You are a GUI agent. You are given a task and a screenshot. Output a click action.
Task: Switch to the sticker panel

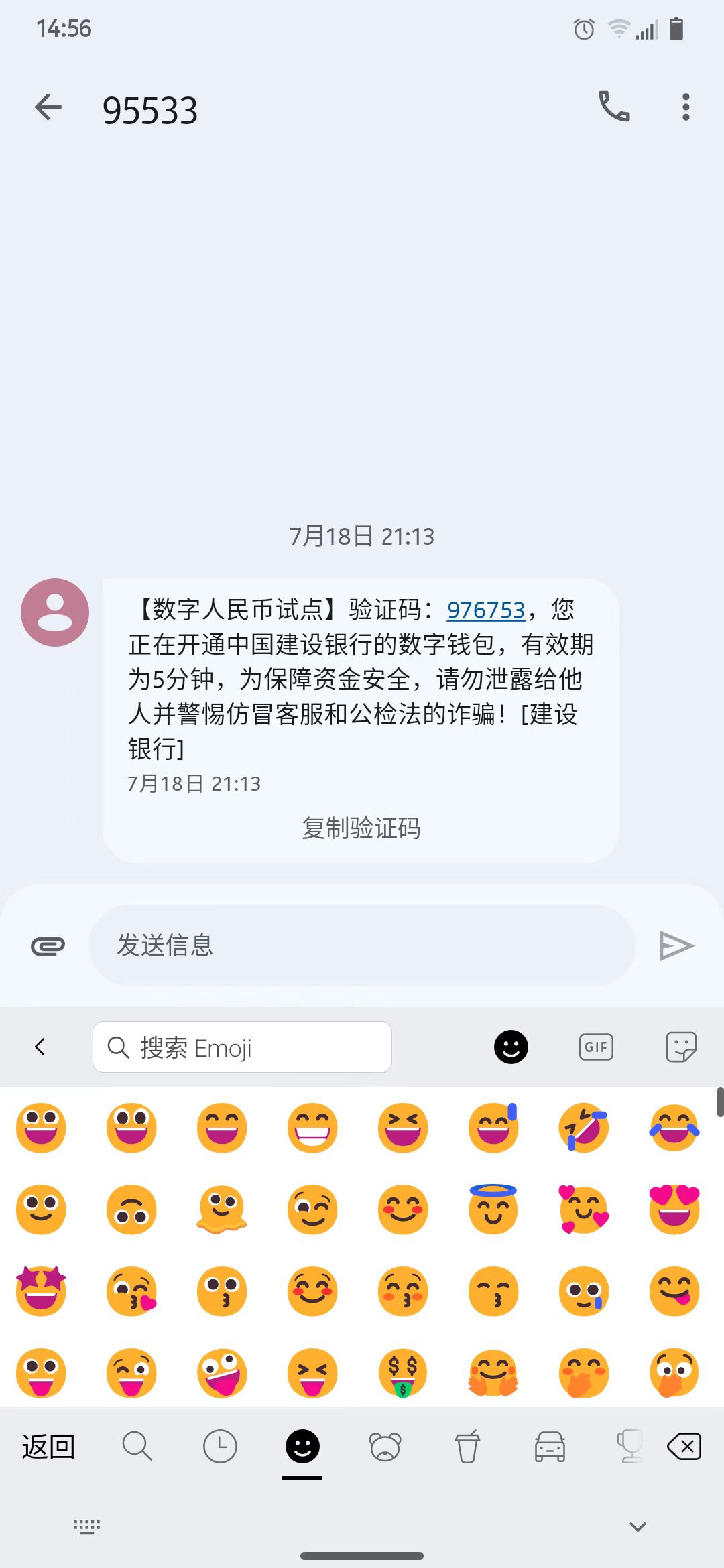click(681, 1047)
